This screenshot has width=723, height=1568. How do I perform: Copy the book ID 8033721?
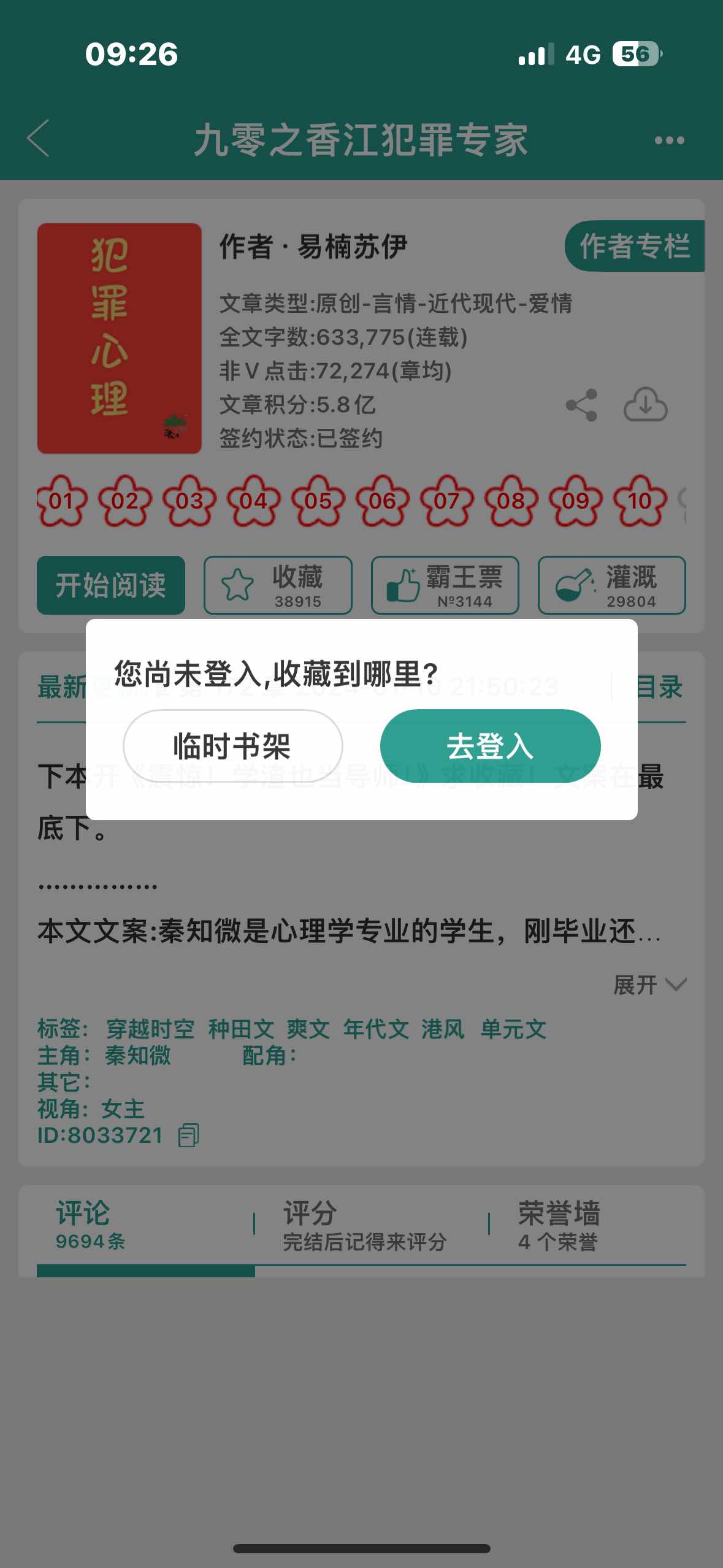coord(188,1136)
